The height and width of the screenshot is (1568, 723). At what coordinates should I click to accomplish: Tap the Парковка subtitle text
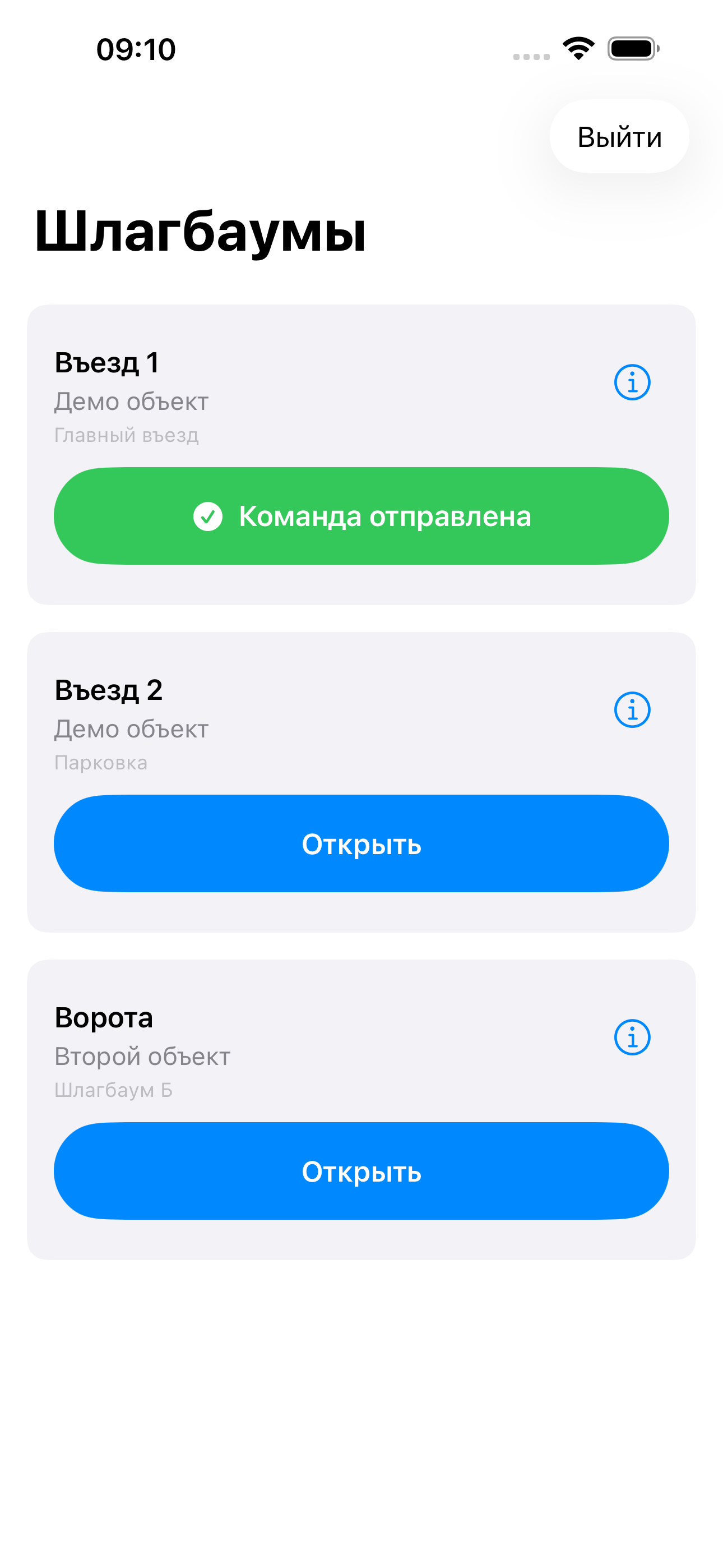100,762
